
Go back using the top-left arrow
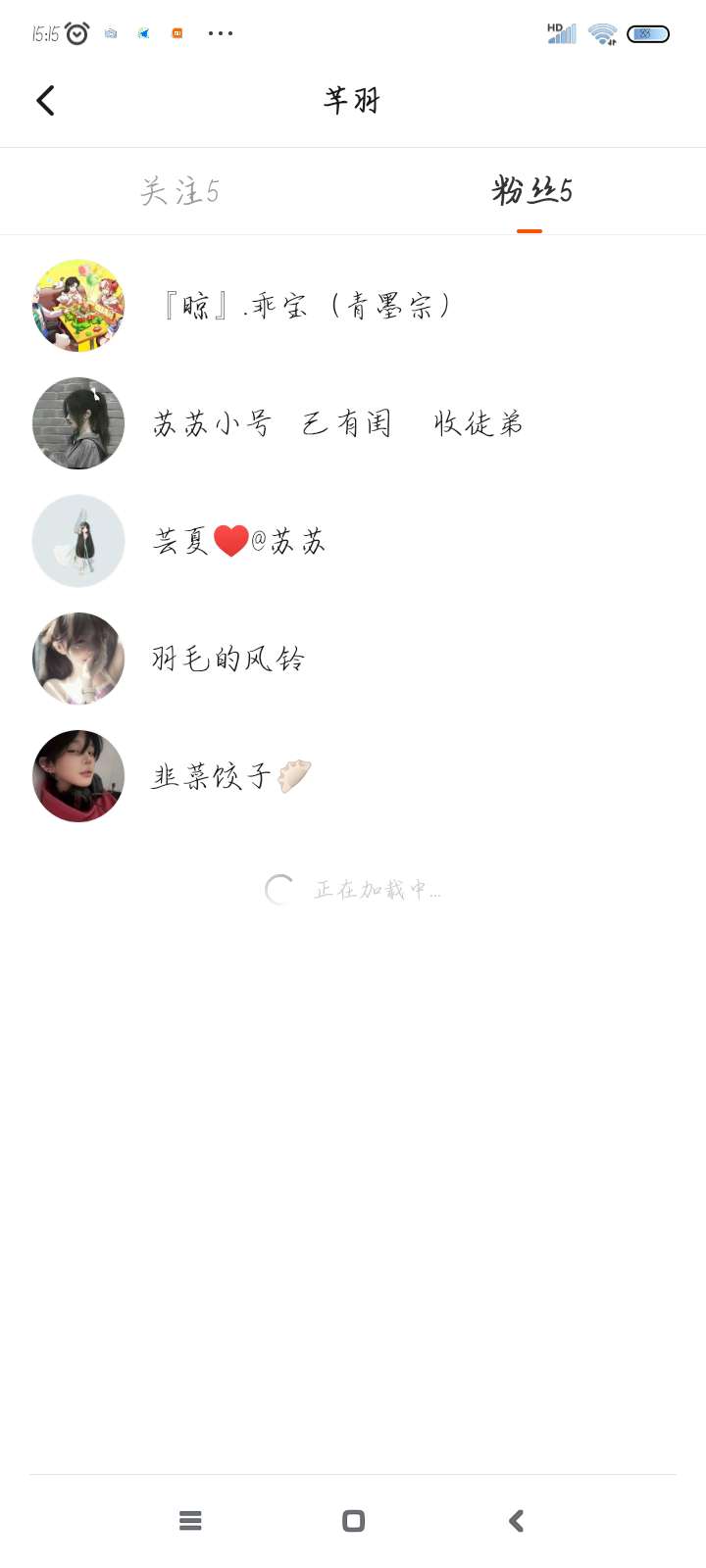pos(45,100)
